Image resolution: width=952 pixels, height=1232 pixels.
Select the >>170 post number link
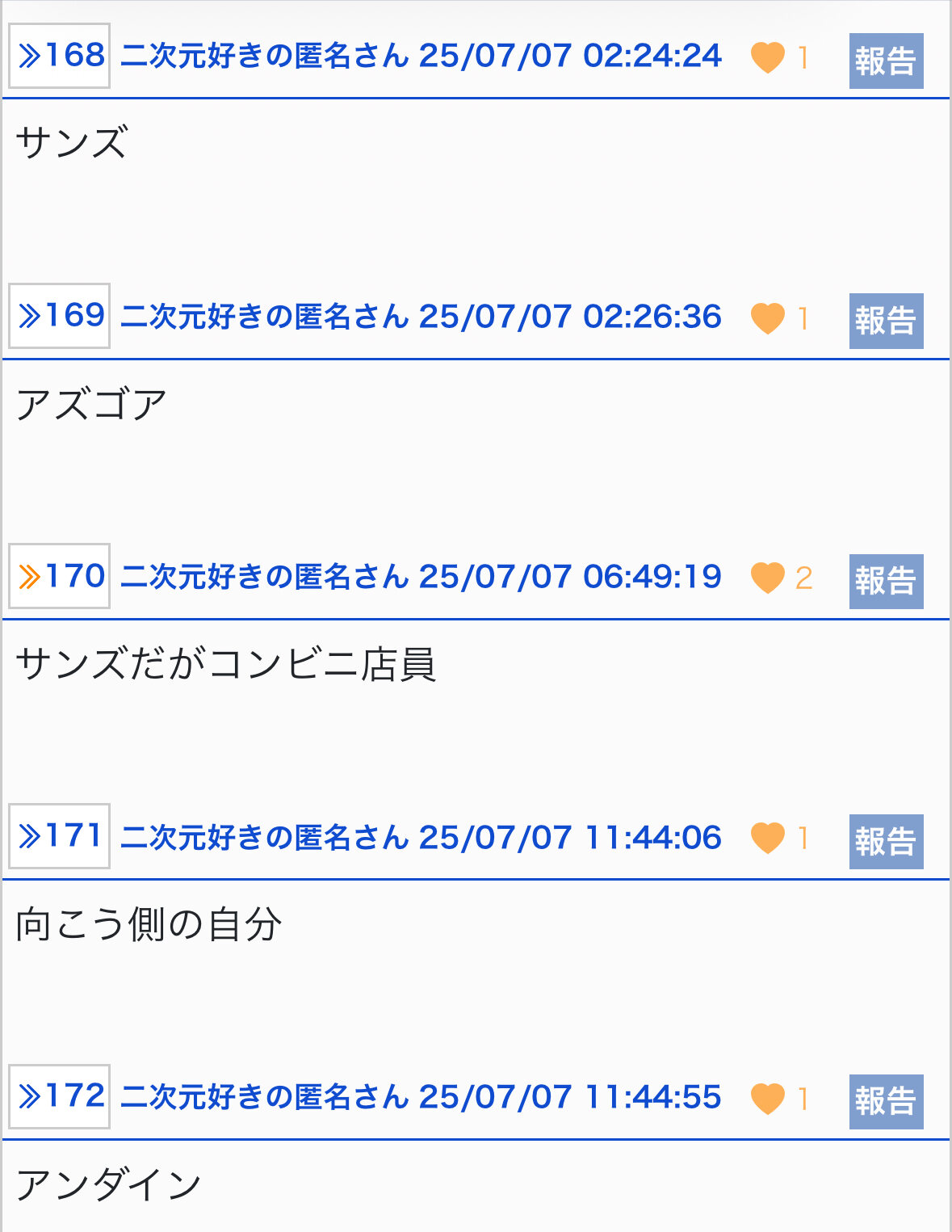(x=60, y=576)
